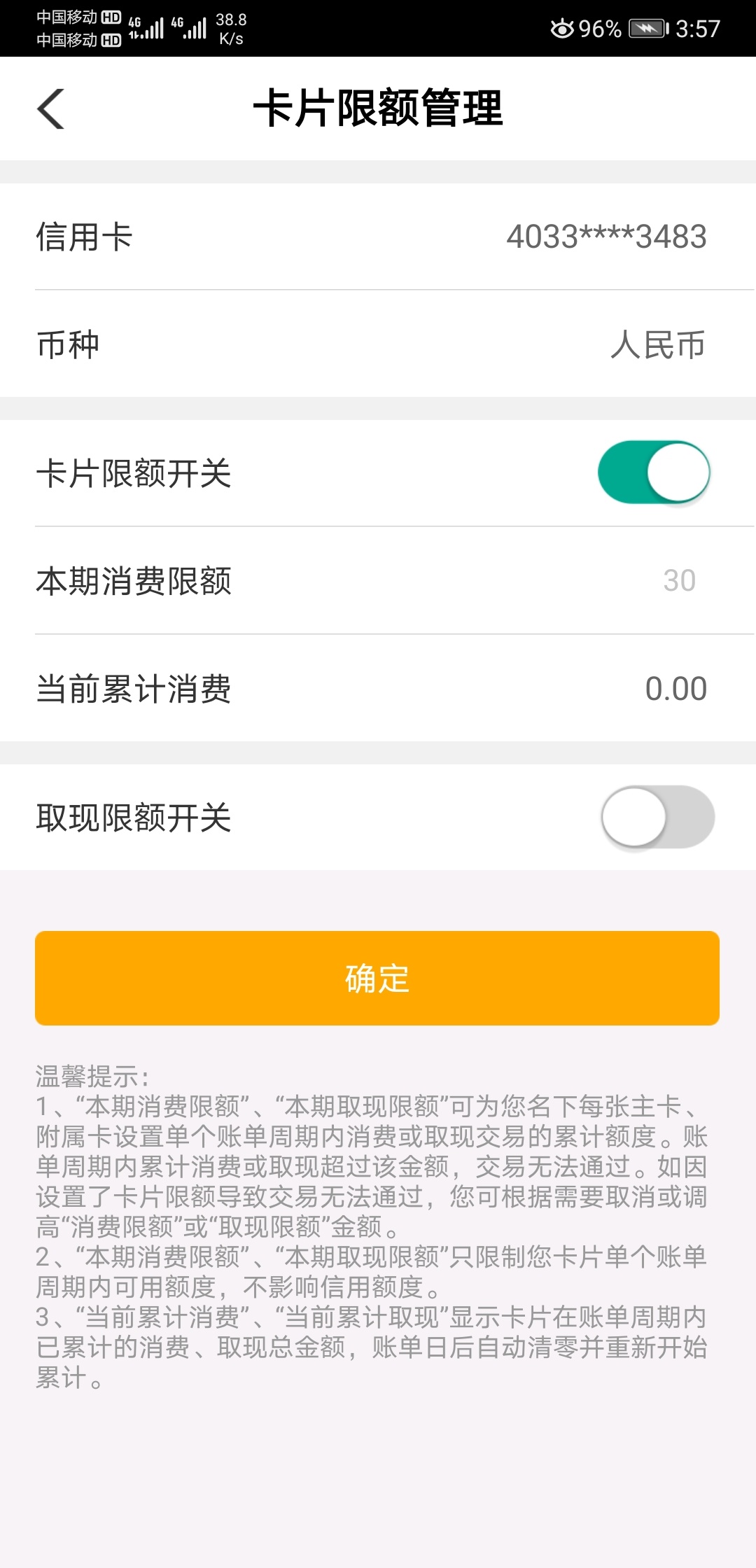Turn off the 卡片限额开关 switch
Viewport: 756px width, 1568px height.
(x=654, y=472)
